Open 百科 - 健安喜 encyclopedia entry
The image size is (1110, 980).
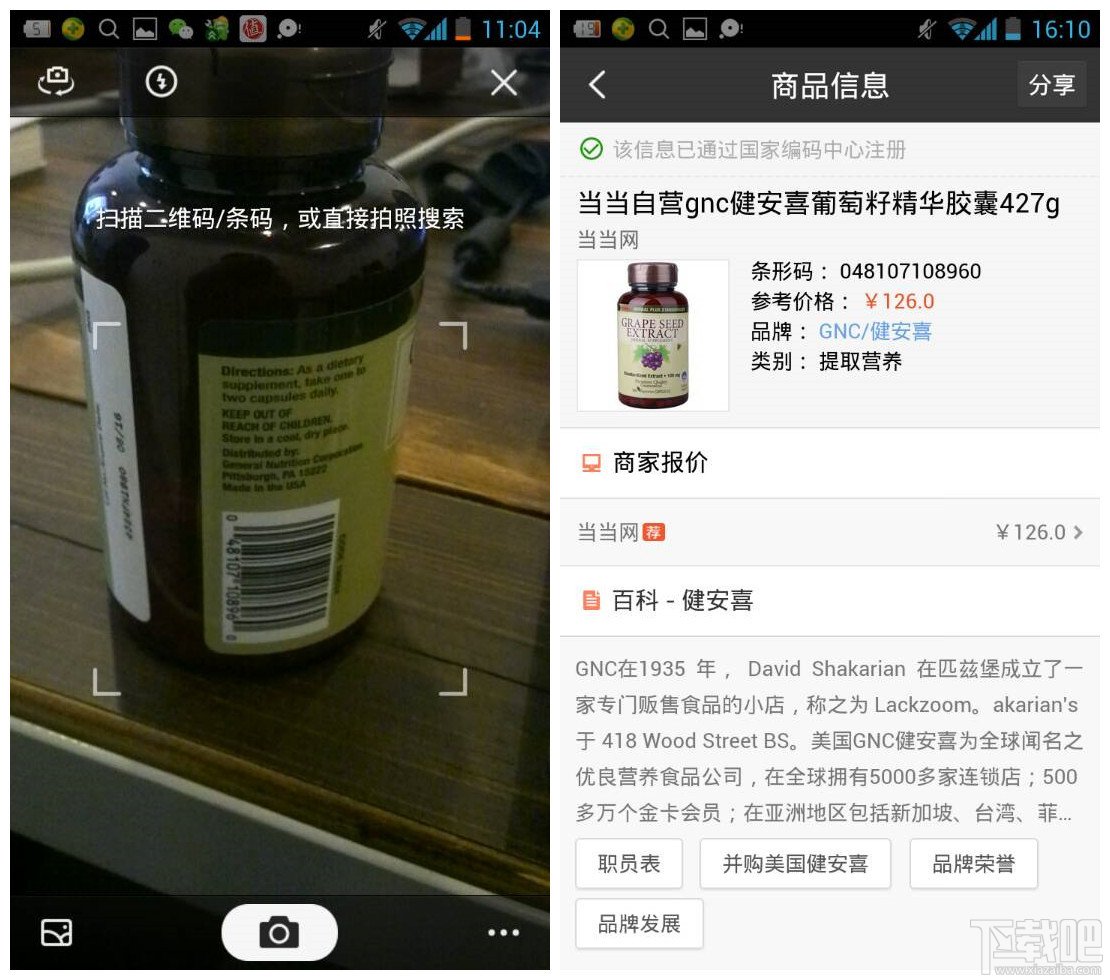[830, 600]
